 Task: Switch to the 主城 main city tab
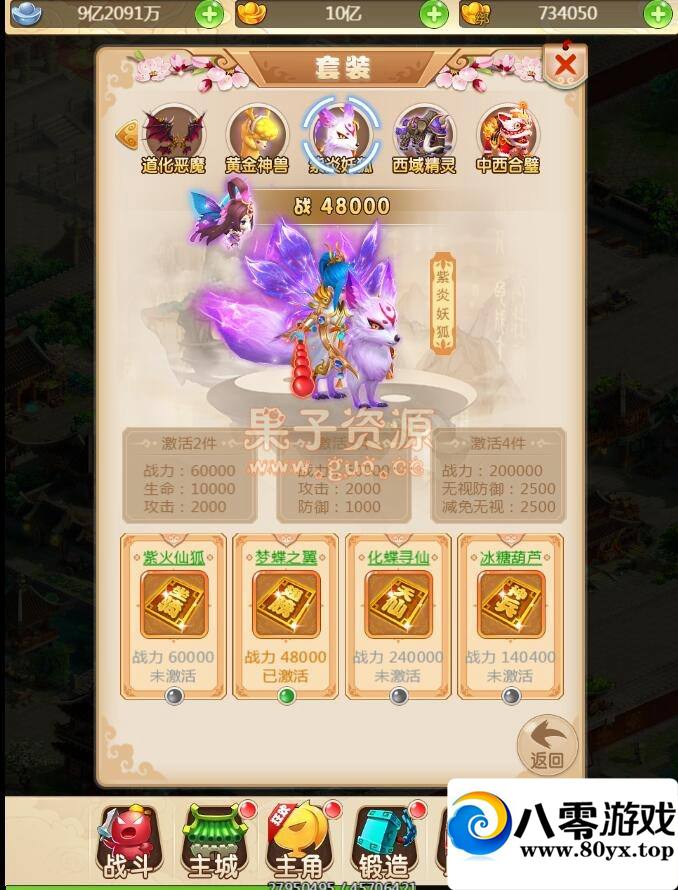(213, 841)
